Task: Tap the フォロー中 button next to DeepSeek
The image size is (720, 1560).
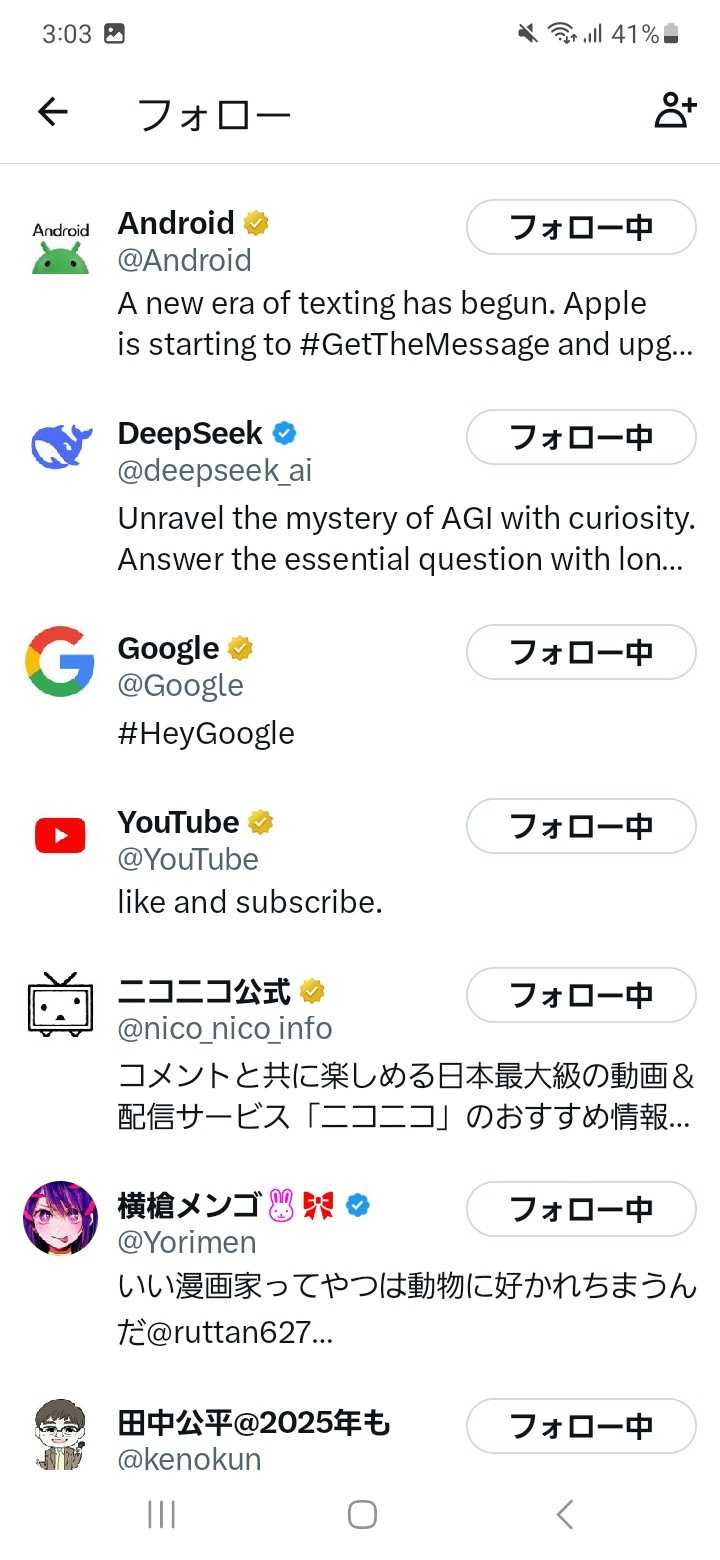Action: click(x=581, y=437)
